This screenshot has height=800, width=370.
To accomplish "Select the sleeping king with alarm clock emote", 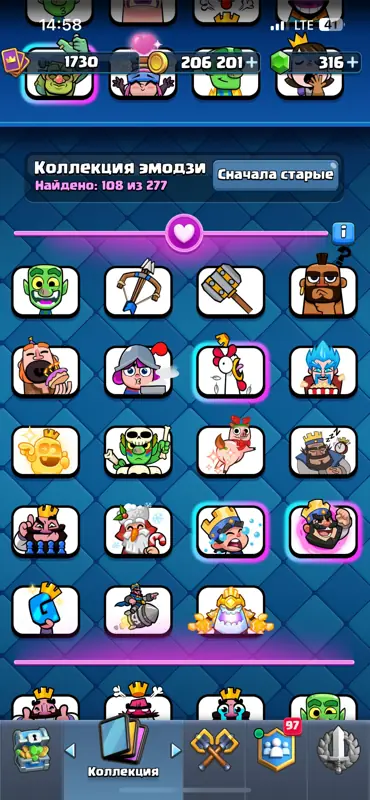I will (323, 451).
